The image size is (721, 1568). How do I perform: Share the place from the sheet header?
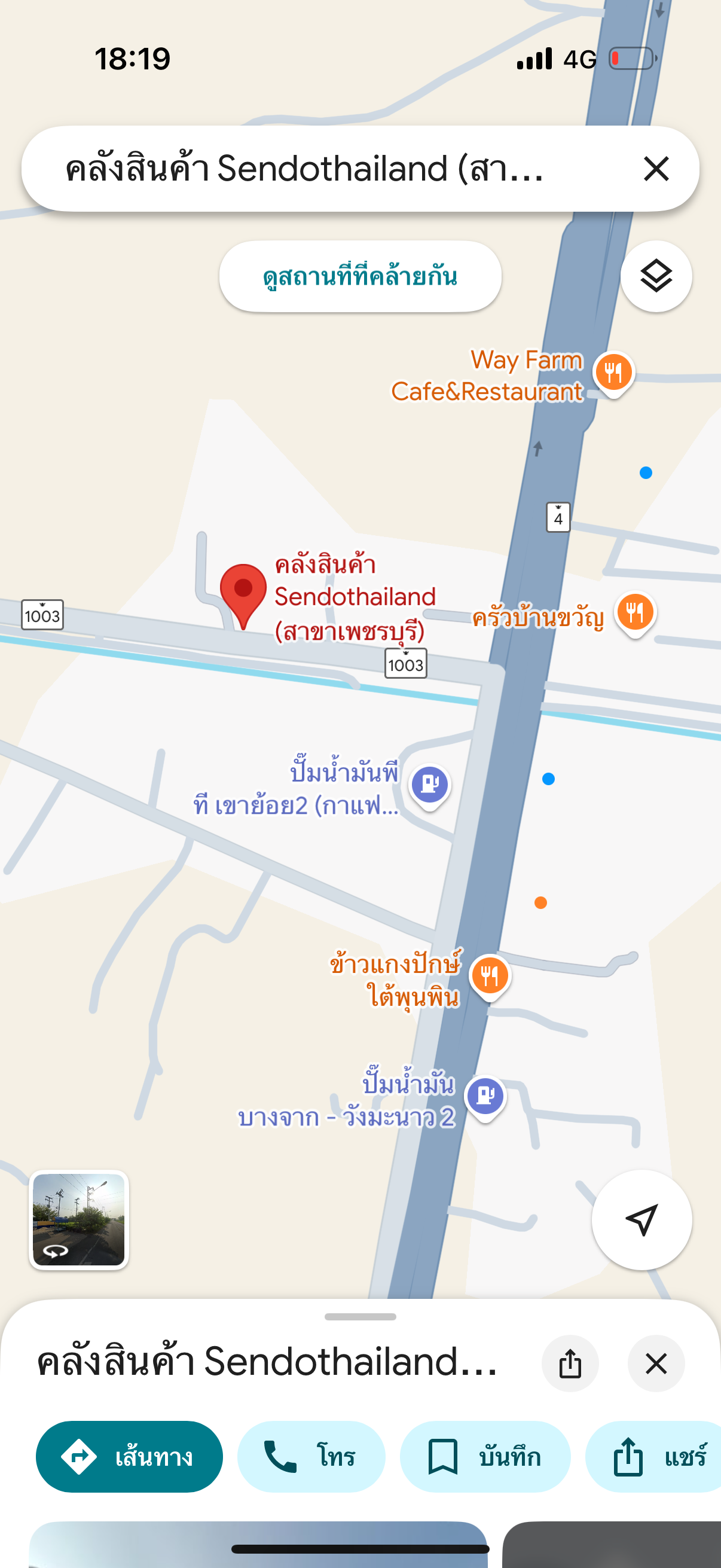pyautogui.click(x=570, y=1363)
